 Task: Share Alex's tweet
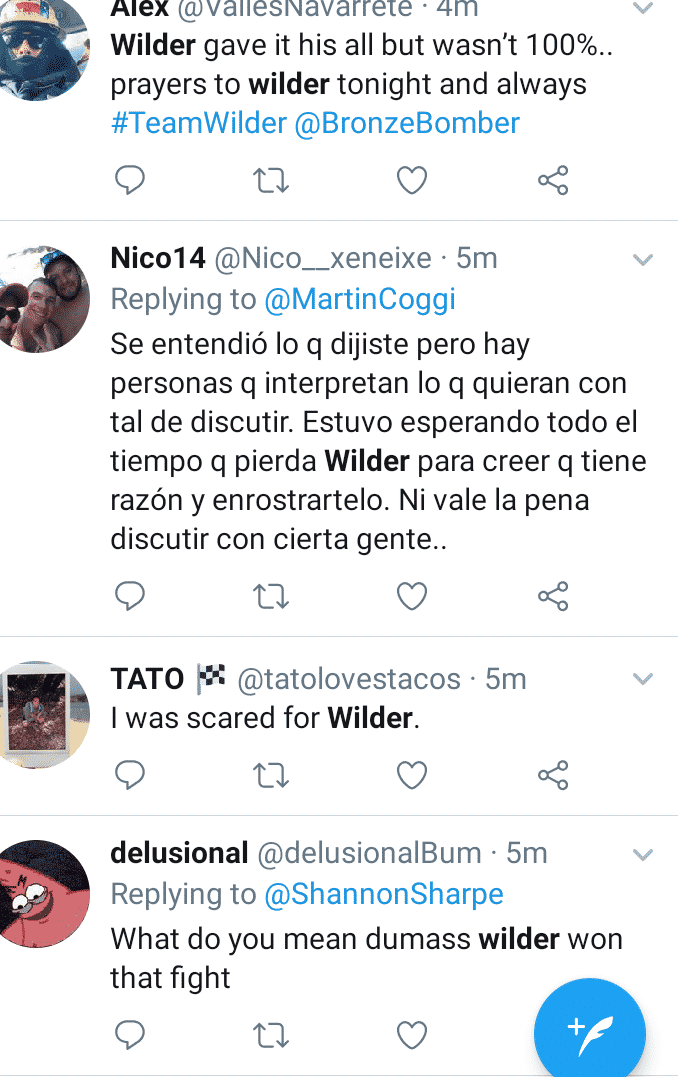tap(553, 181)
